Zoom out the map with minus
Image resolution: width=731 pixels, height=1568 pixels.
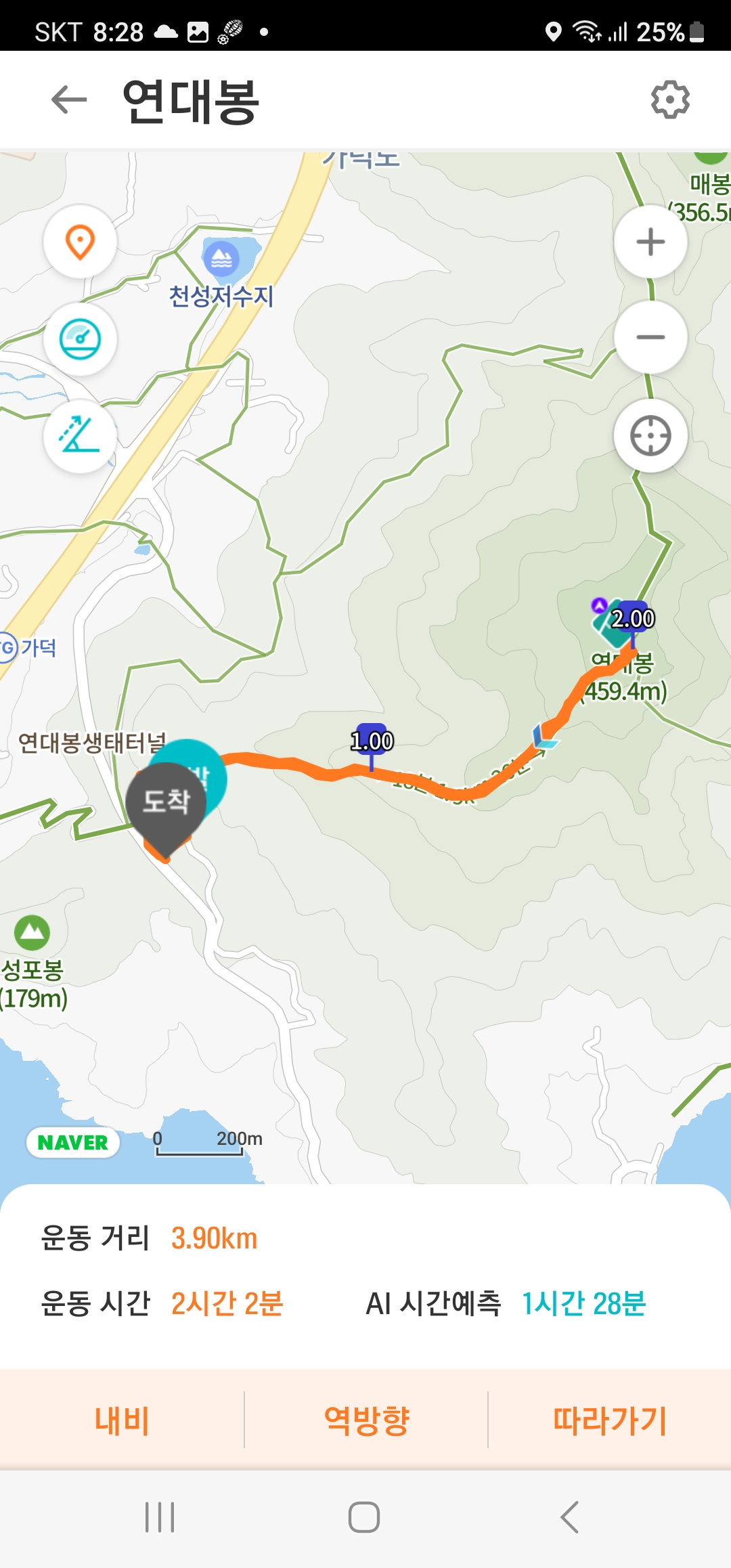(x=650, y=337)
